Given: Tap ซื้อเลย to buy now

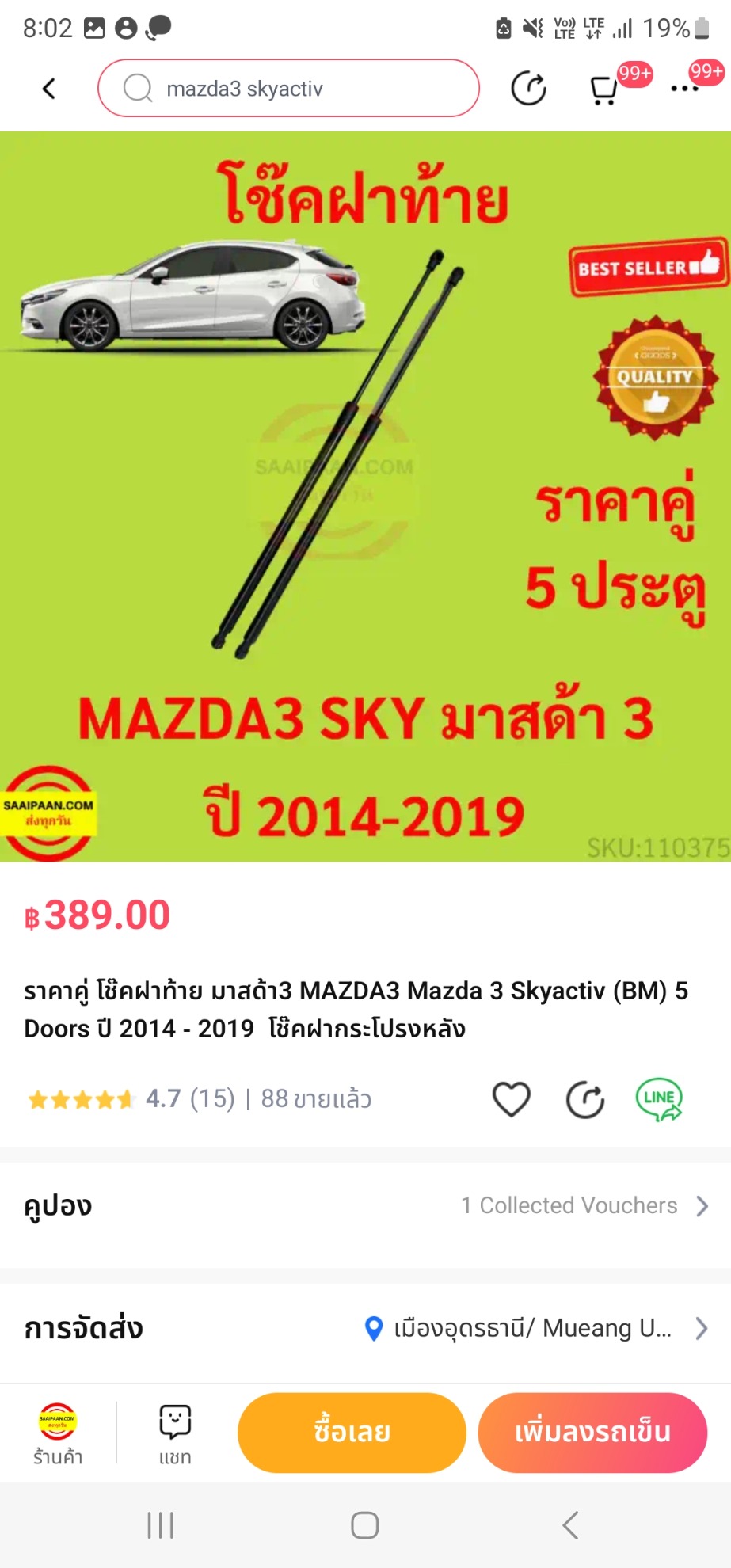Looking at the screenshot, I should pos(352,1433).
